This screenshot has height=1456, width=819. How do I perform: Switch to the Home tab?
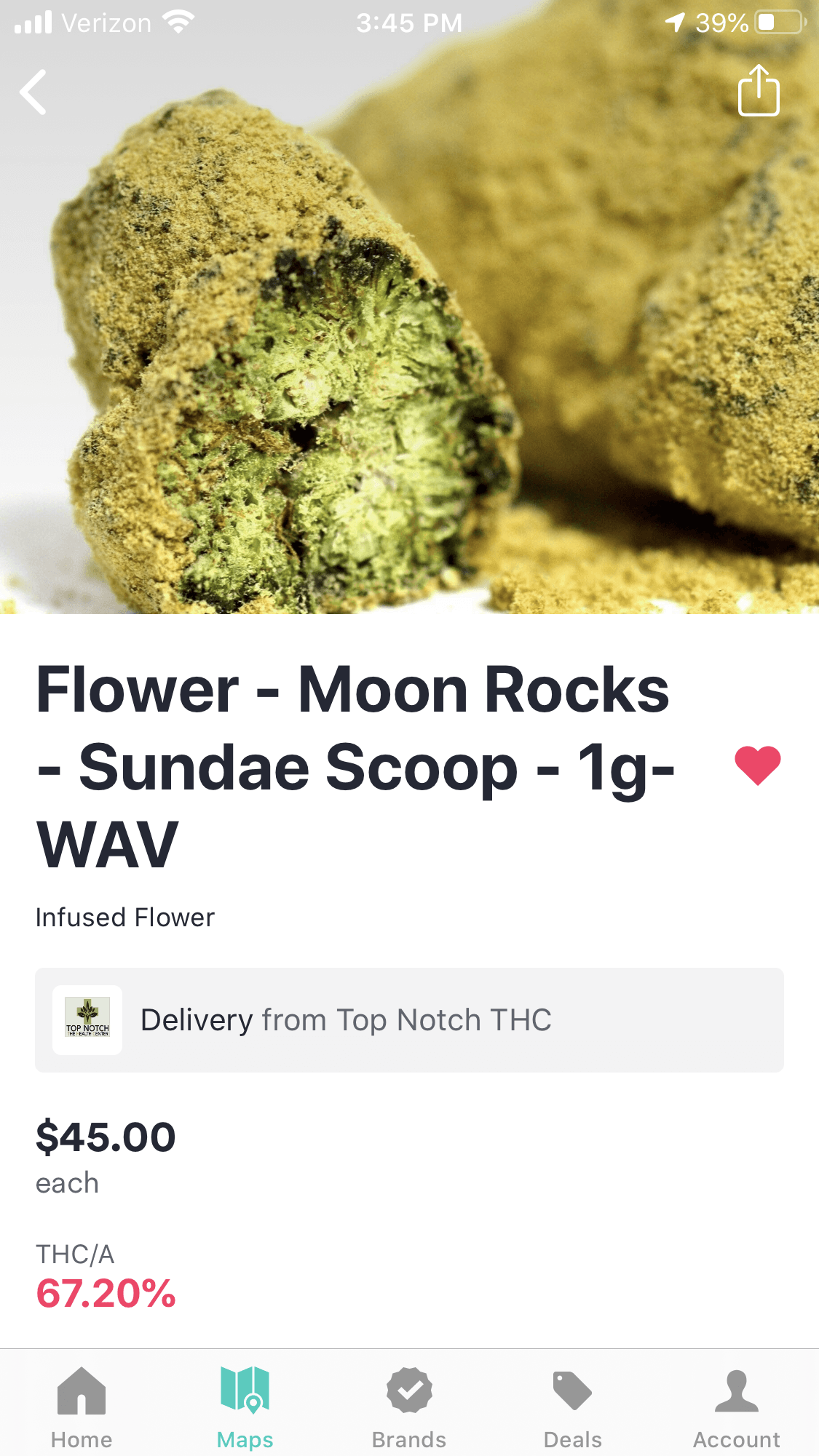(82, 1408)
